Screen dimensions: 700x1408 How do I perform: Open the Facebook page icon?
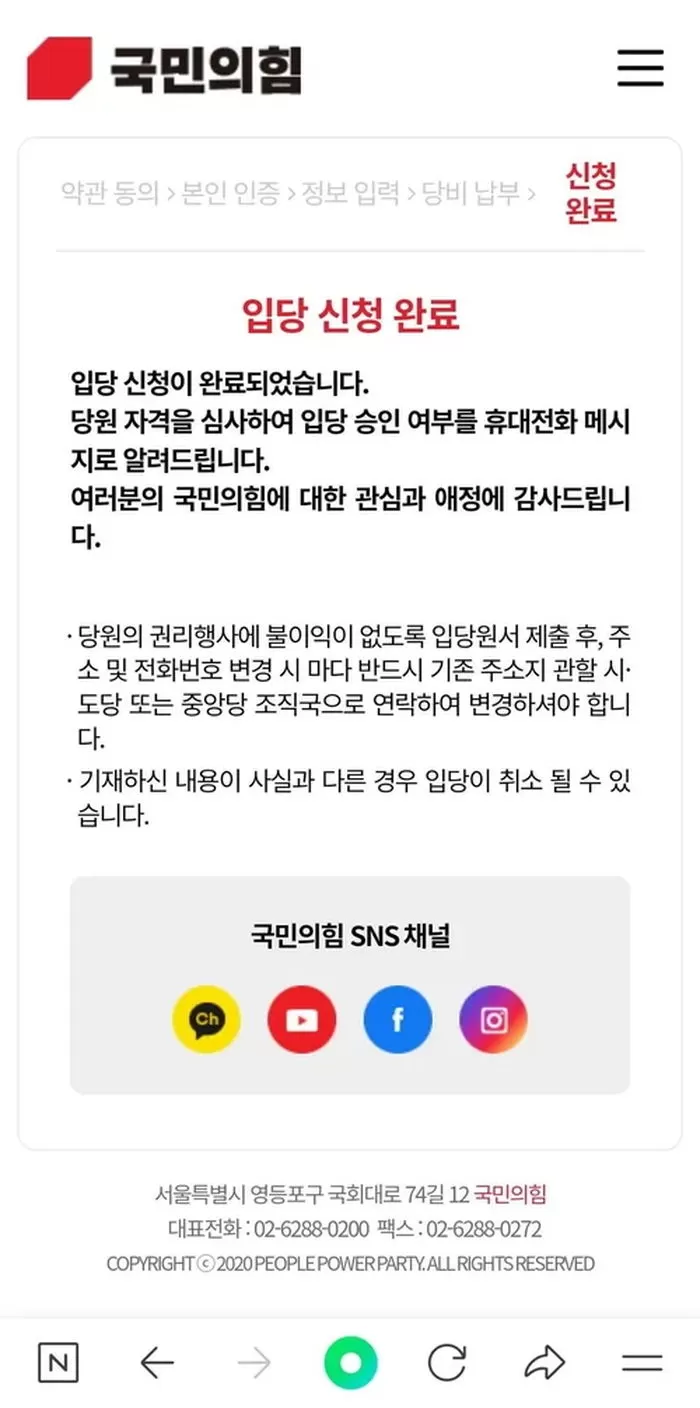(398, 1019)
